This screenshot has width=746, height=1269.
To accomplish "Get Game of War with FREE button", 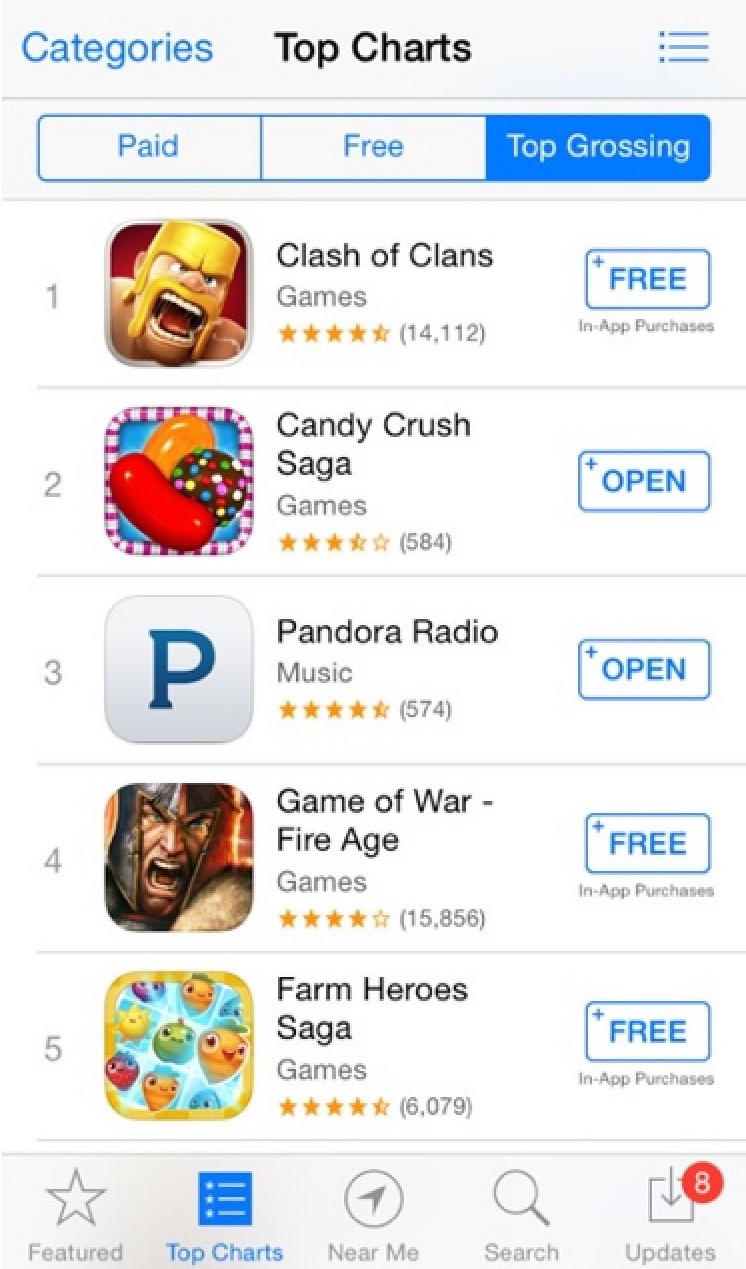I will [x=647, y=844].
